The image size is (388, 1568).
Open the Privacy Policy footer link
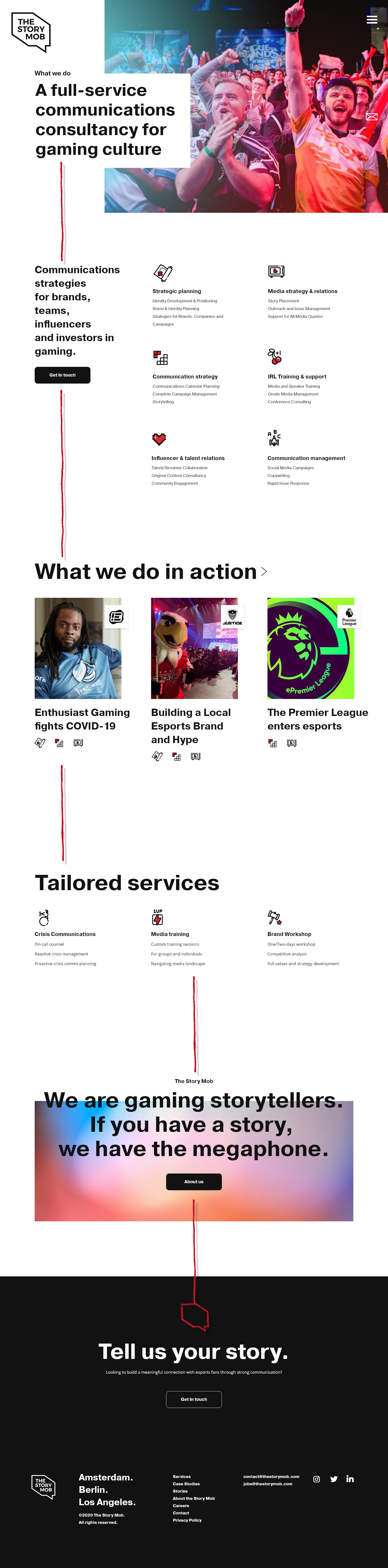coord(187,1520)
